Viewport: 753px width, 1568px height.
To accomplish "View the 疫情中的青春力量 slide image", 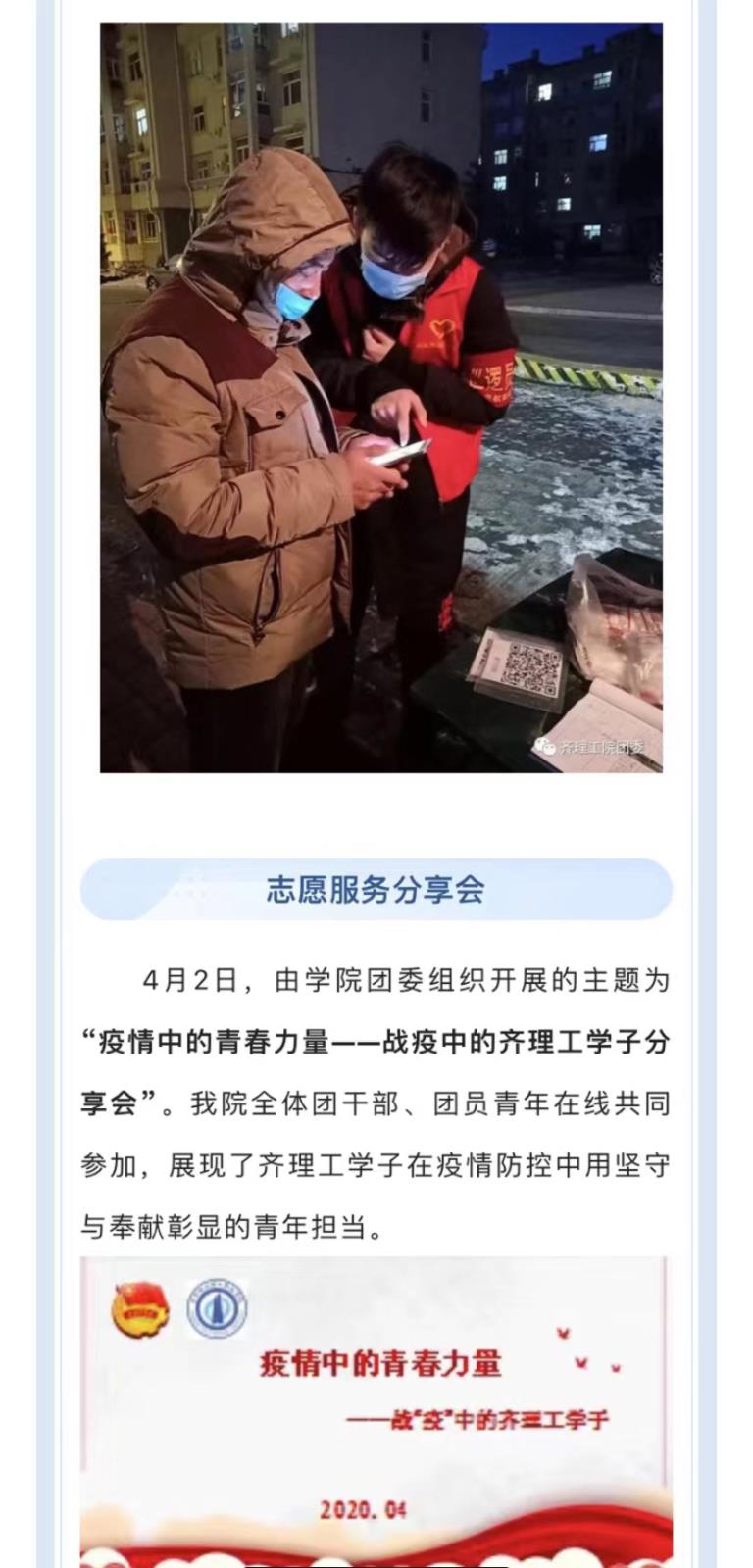I will 376,1411.
